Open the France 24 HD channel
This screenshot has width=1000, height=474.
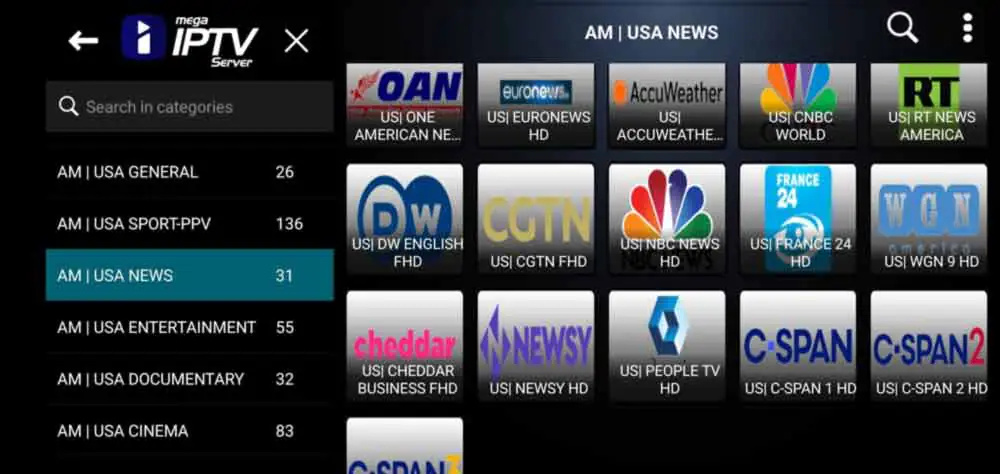pyautogui.click(x=798, y=220)
